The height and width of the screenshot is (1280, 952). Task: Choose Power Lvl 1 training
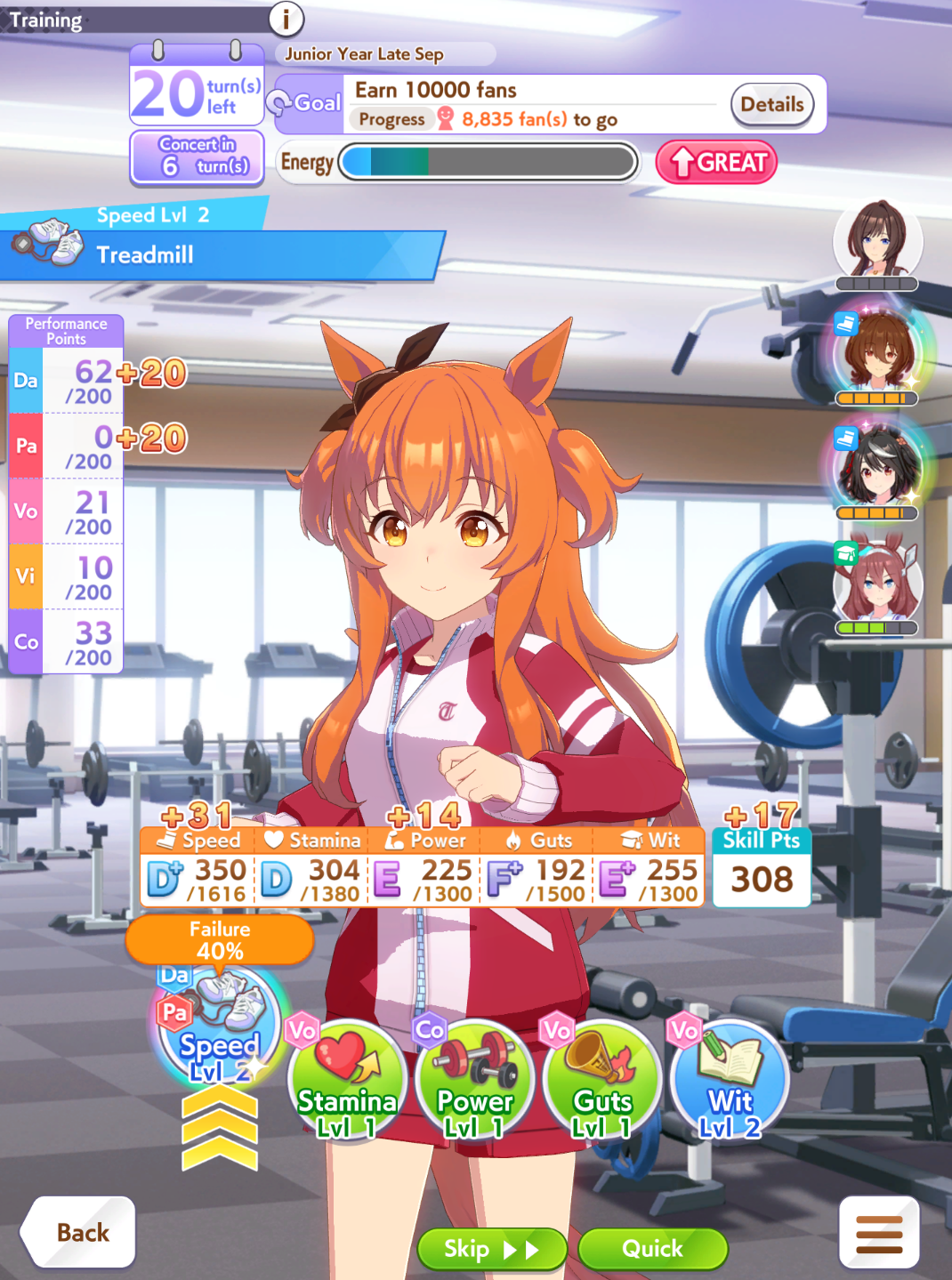point(474,1079)
